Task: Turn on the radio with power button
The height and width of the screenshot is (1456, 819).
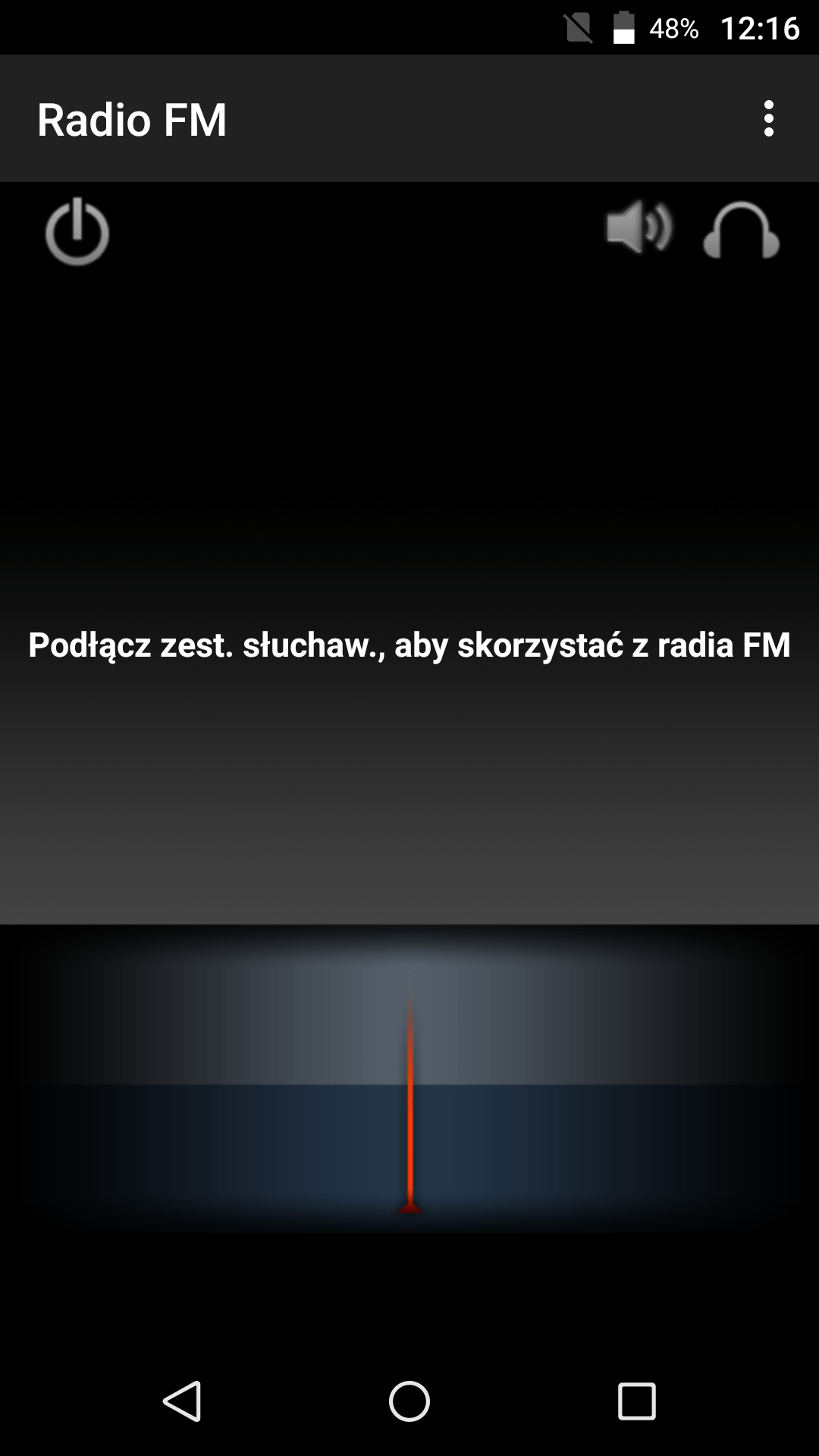Action: [x=77, y=231]
